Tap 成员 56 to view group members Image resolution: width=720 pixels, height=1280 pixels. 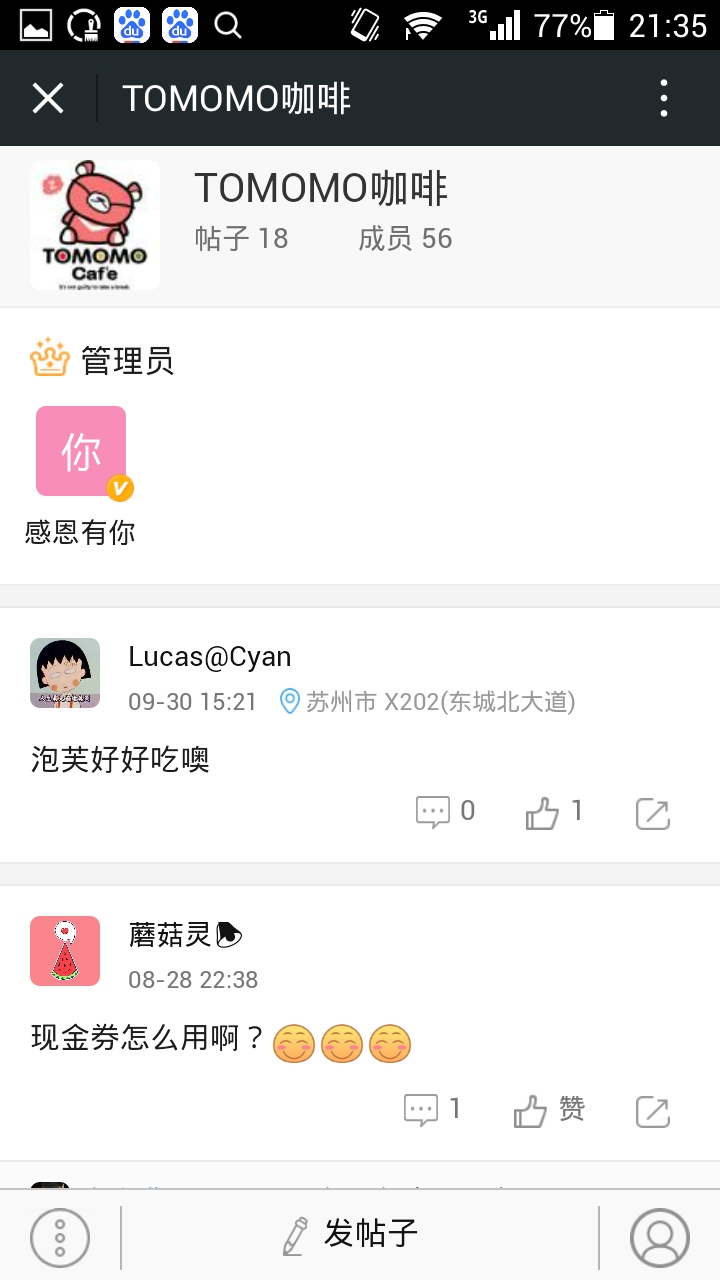tap(405, 238)
